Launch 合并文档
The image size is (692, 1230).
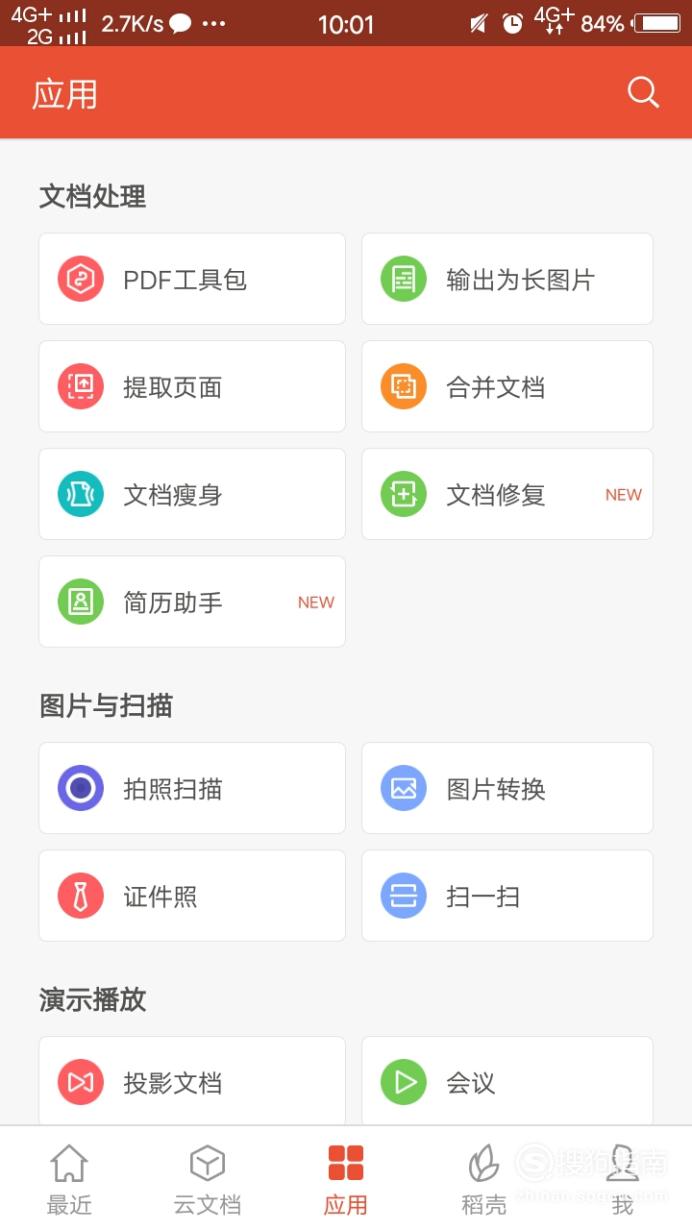coord(507,386)
